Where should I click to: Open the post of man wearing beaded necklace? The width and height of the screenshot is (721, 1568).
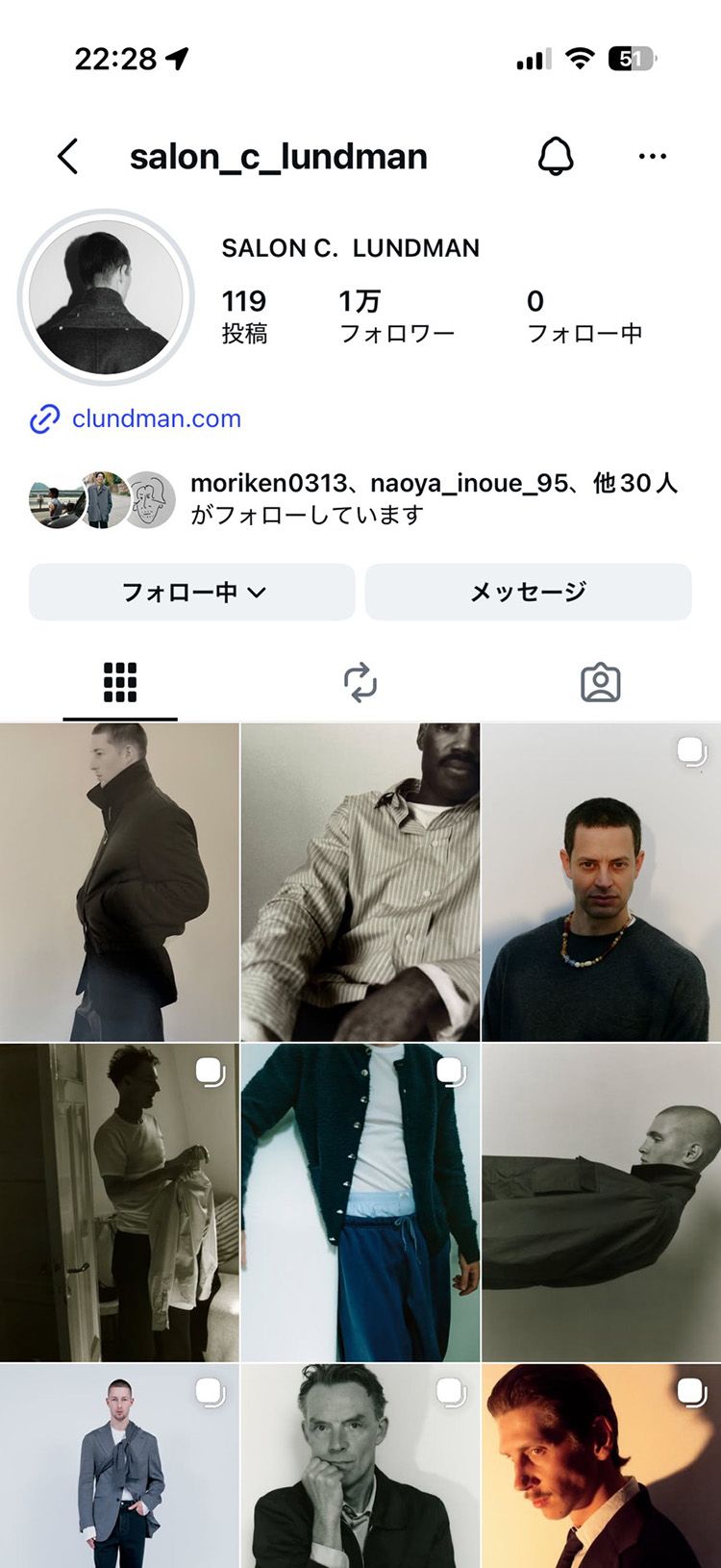coord(602,882)
